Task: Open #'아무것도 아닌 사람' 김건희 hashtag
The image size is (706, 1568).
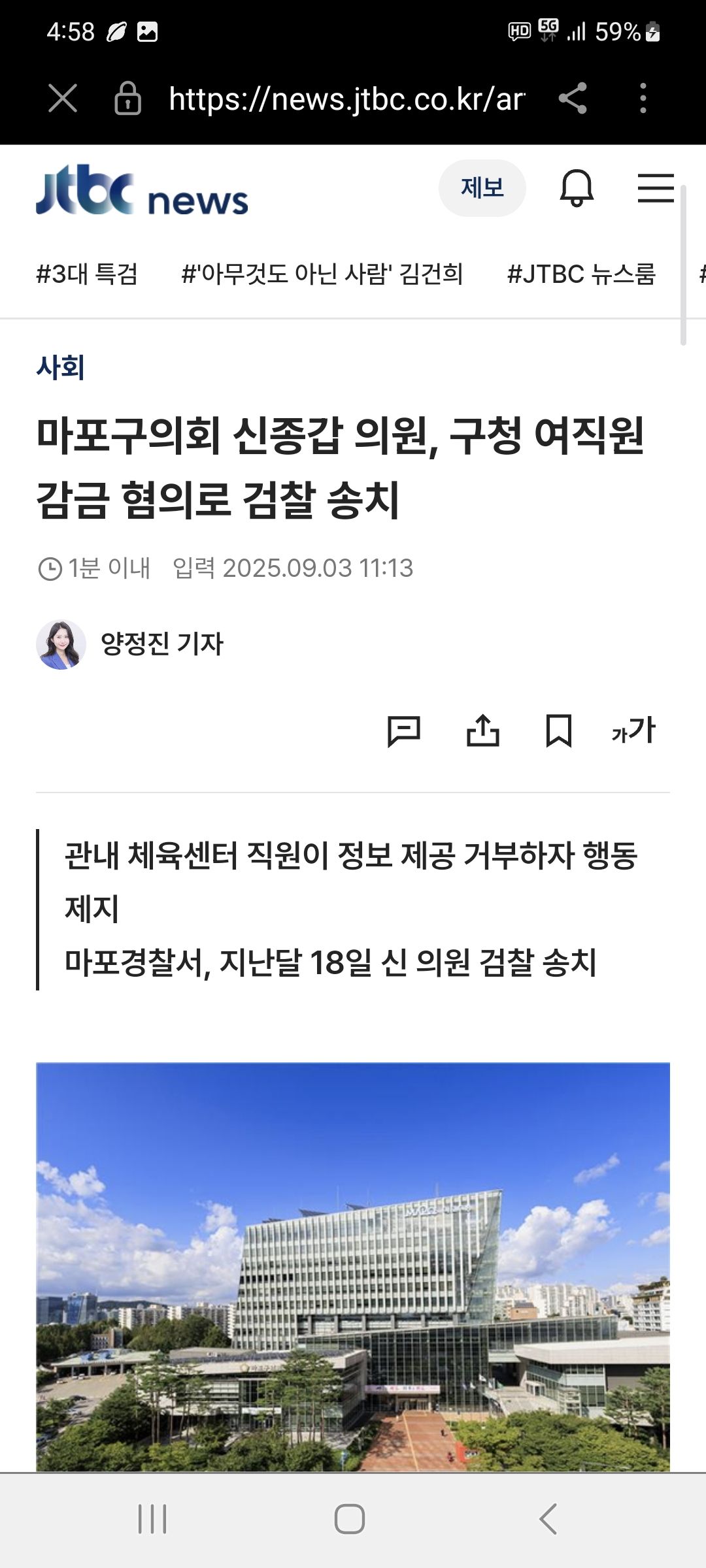Action: click(x=322, y=274)
